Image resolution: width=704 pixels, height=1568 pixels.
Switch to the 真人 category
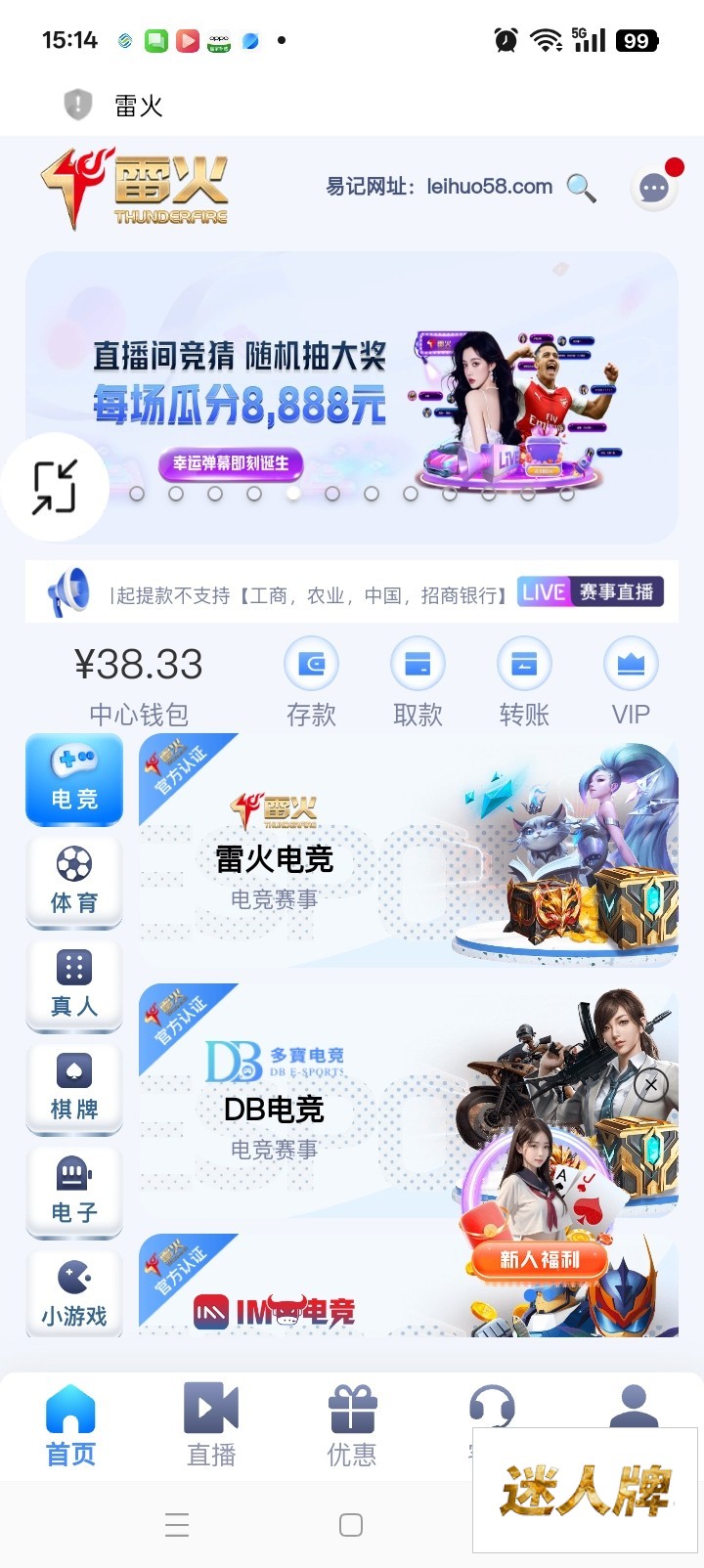(x=74, y=985)
